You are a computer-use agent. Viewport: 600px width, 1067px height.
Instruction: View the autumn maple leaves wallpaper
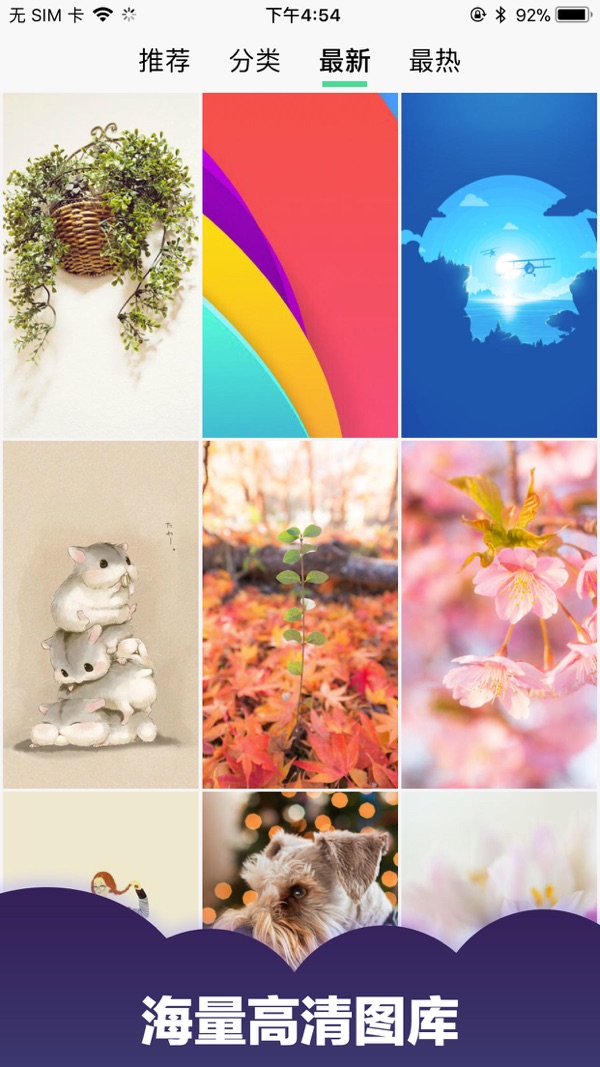(x=300, y=614)
